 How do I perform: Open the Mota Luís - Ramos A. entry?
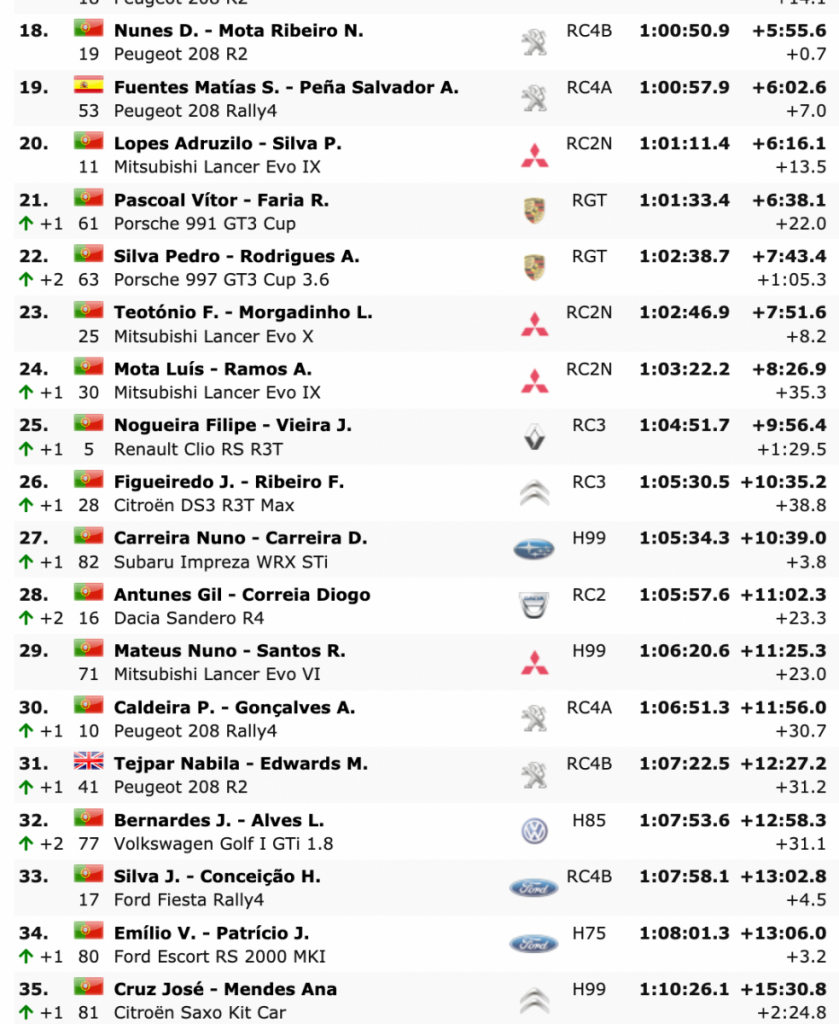pyautogui.click(x=212, y=369)
